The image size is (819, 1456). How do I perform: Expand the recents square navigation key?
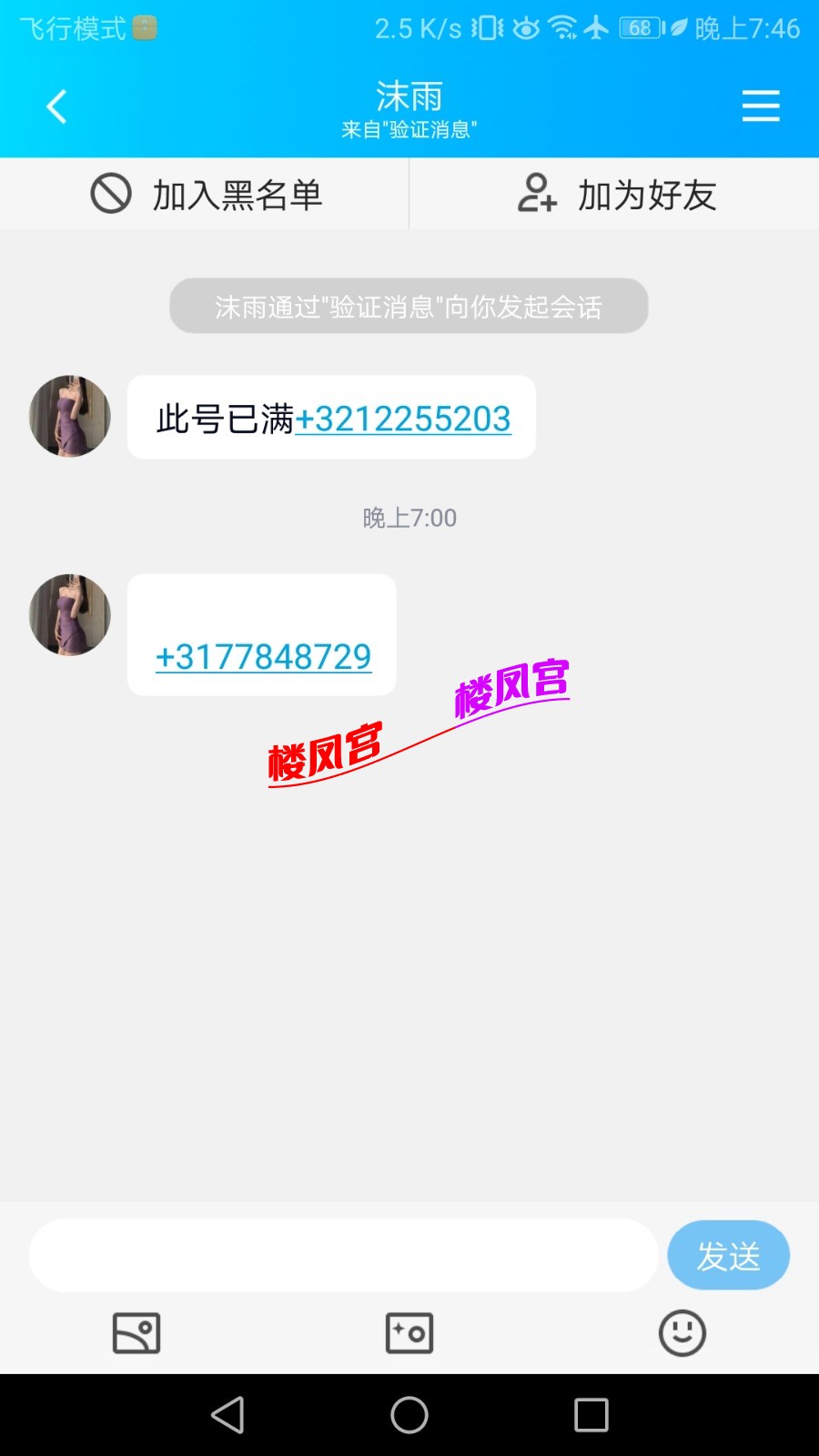tap(592, 1416)
